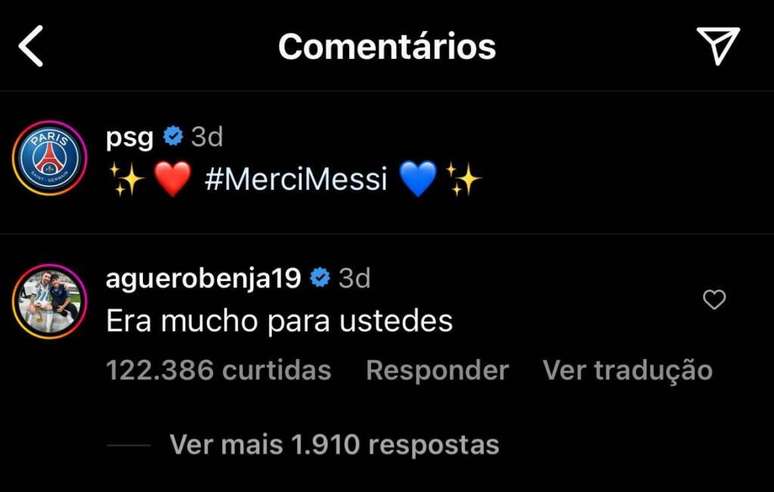Tap Responder on aguerobenja19's comment
774x492 pixels.
tap(437, 370)
